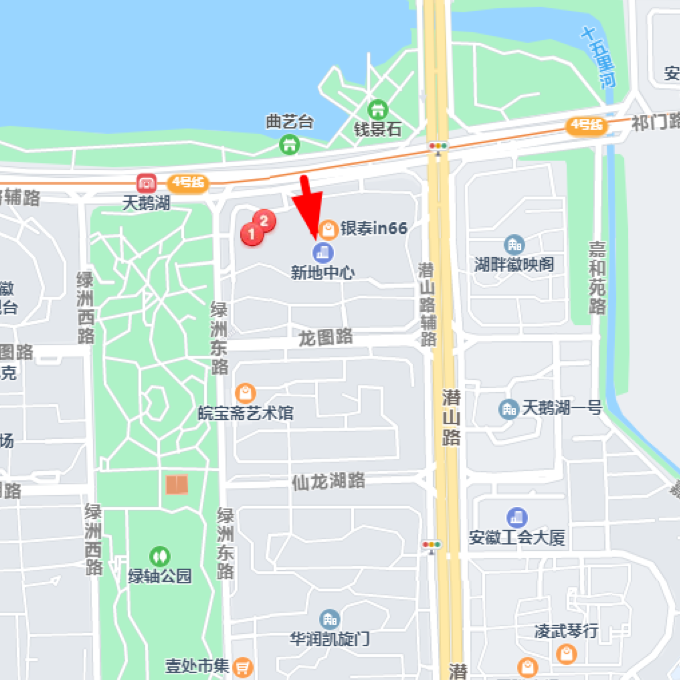Open the 壹处市集 shop marker
The height and width of the screenshot is (680, 680).
tap(243, 665)
